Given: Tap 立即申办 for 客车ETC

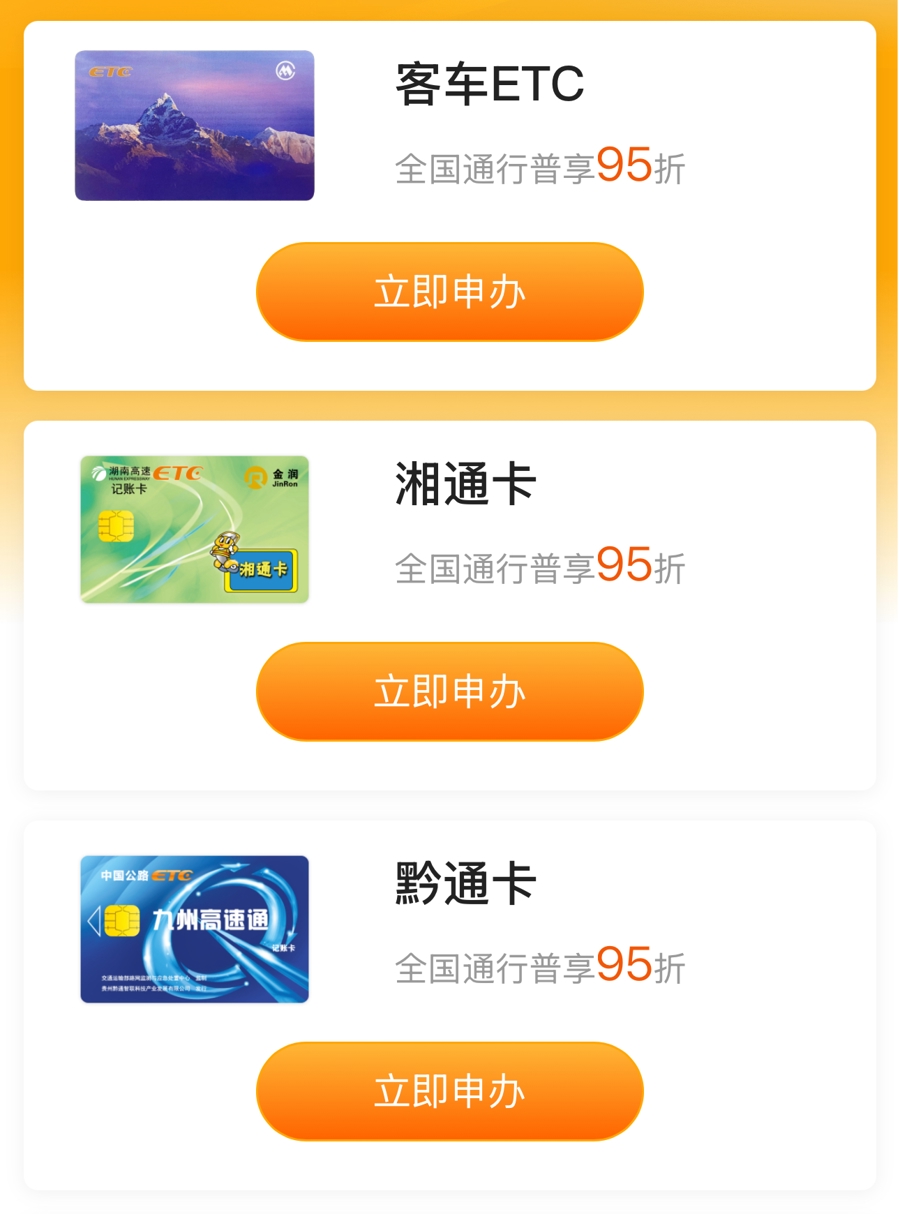Looking at the screenshot, I should tap(449, 292).
